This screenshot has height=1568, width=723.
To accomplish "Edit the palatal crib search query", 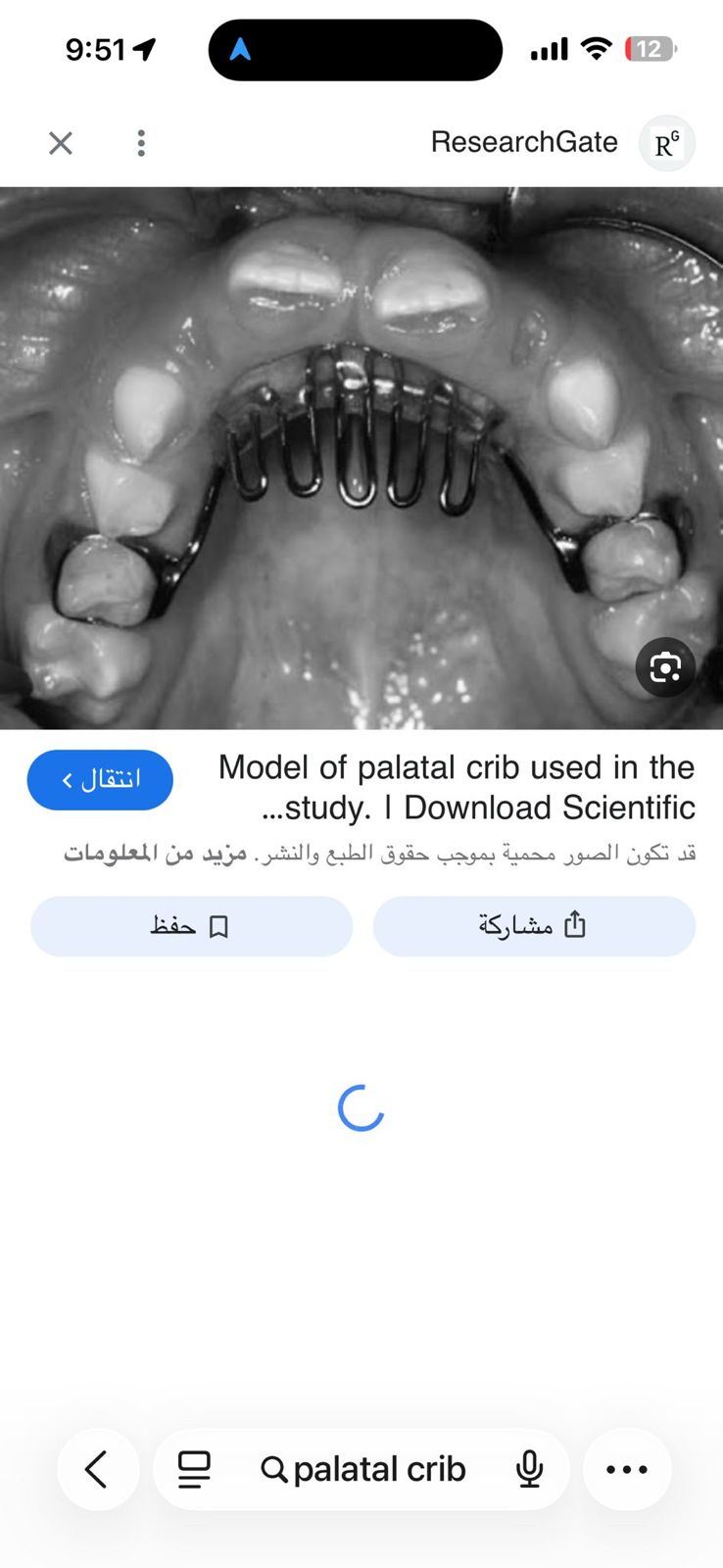I will [x=378, y=1469].
